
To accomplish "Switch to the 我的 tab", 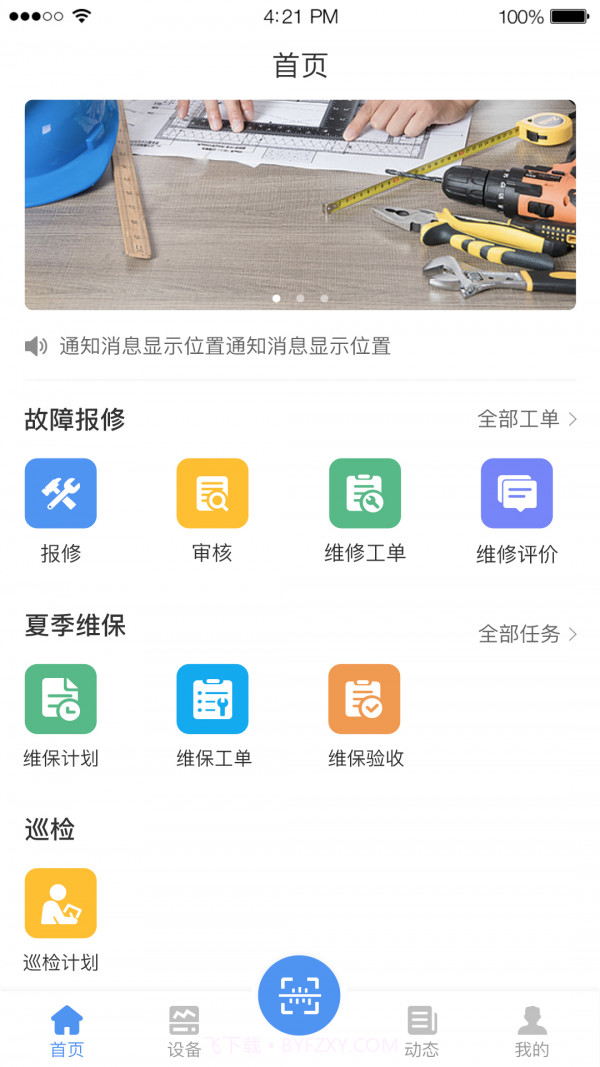I will tap(532, 1031).
